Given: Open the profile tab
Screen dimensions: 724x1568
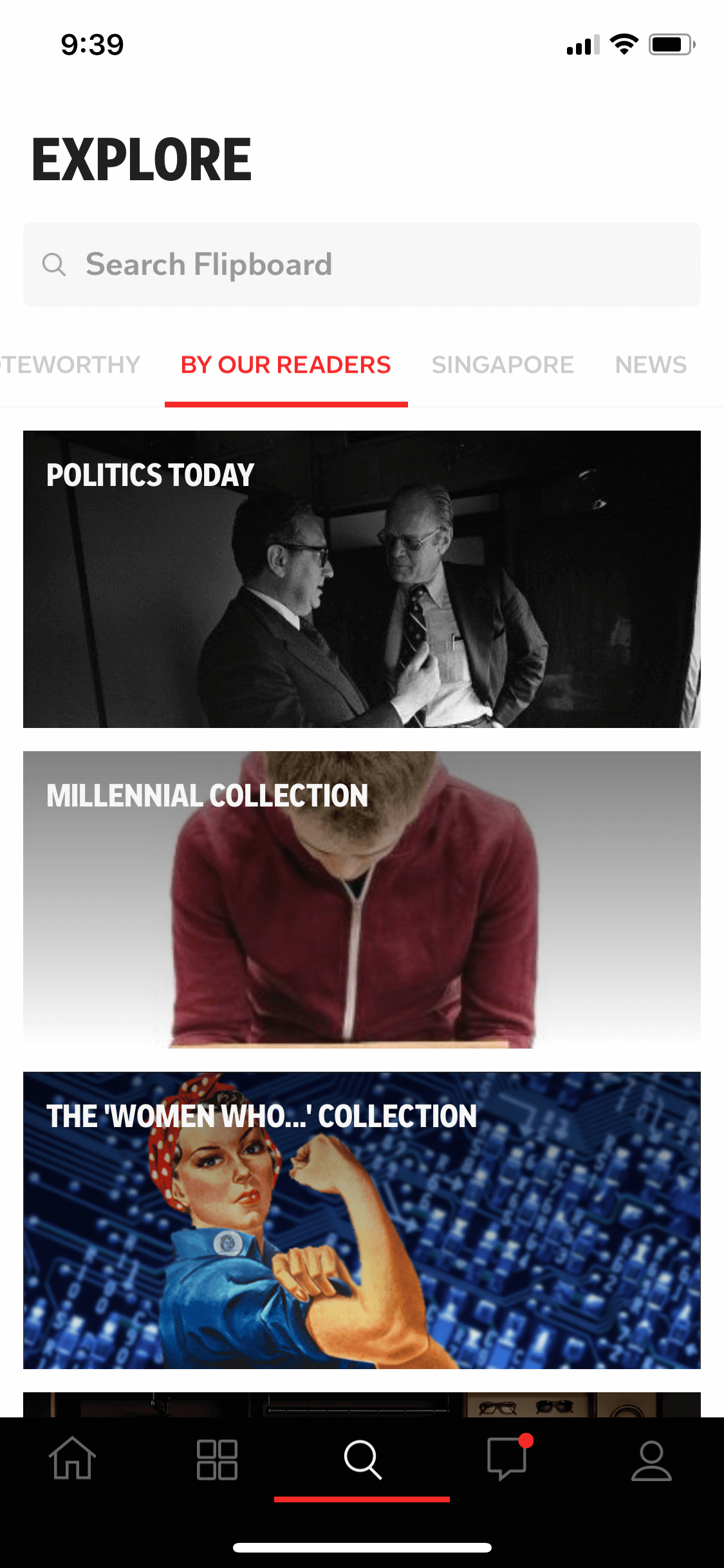Looking at the screenshot, I should 651,1461.
